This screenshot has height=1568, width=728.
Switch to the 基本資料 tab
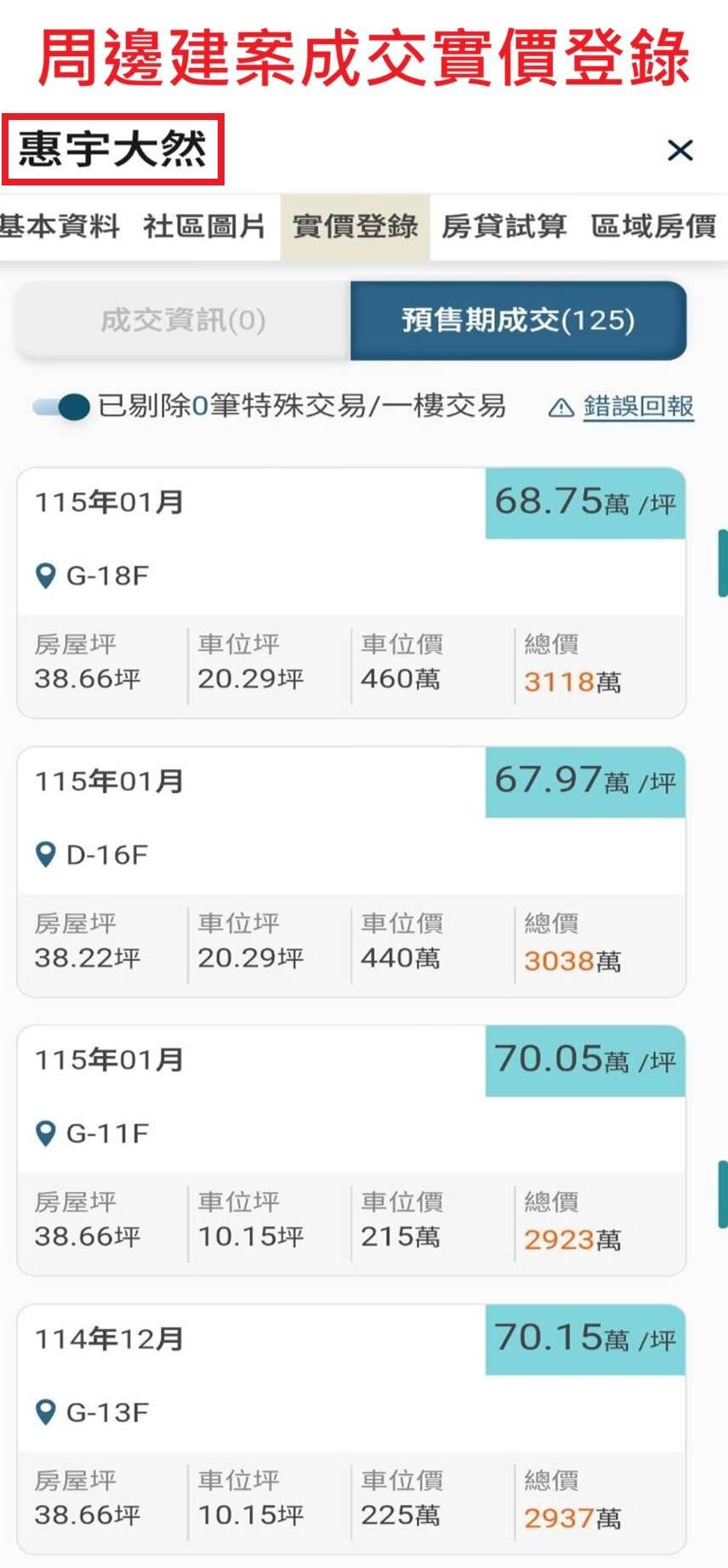pos(60,226)
